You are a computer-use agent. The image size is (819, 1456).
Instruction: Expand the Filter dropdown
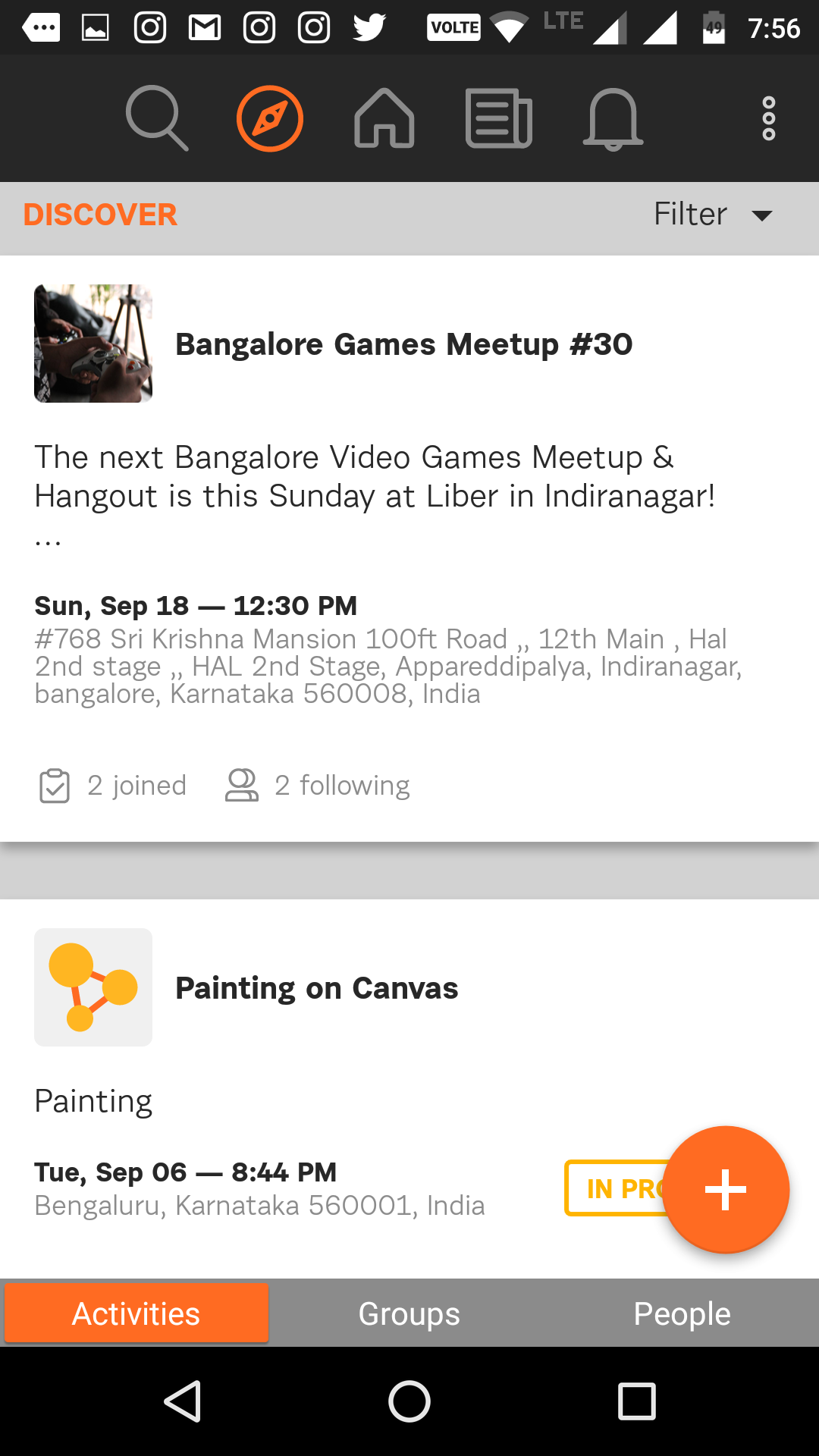click(x=714, y=215)
